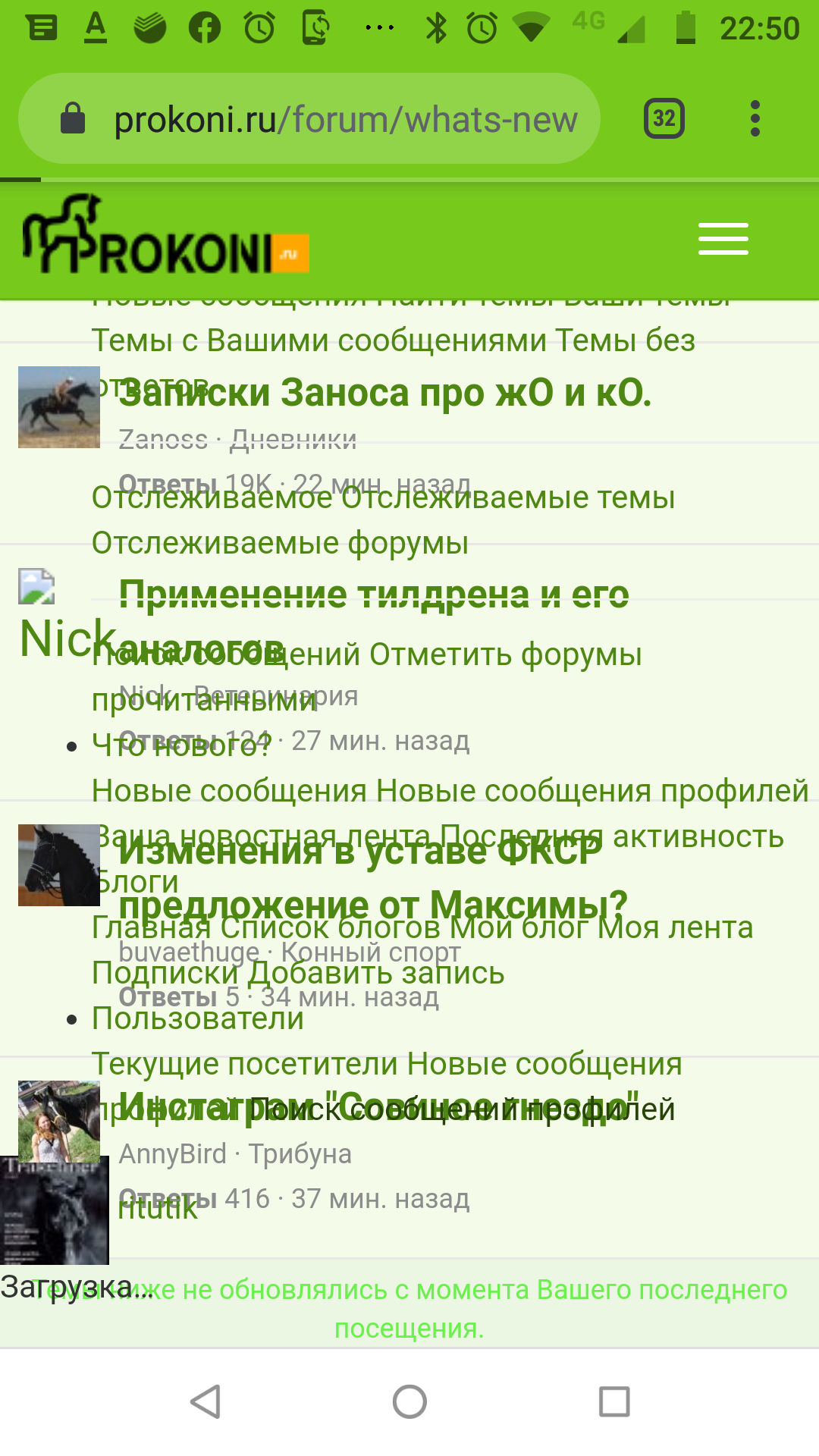819x1456 pixels.
Task: Open thread Применение тилдрена и его аналогов
Action: point(373,595)
